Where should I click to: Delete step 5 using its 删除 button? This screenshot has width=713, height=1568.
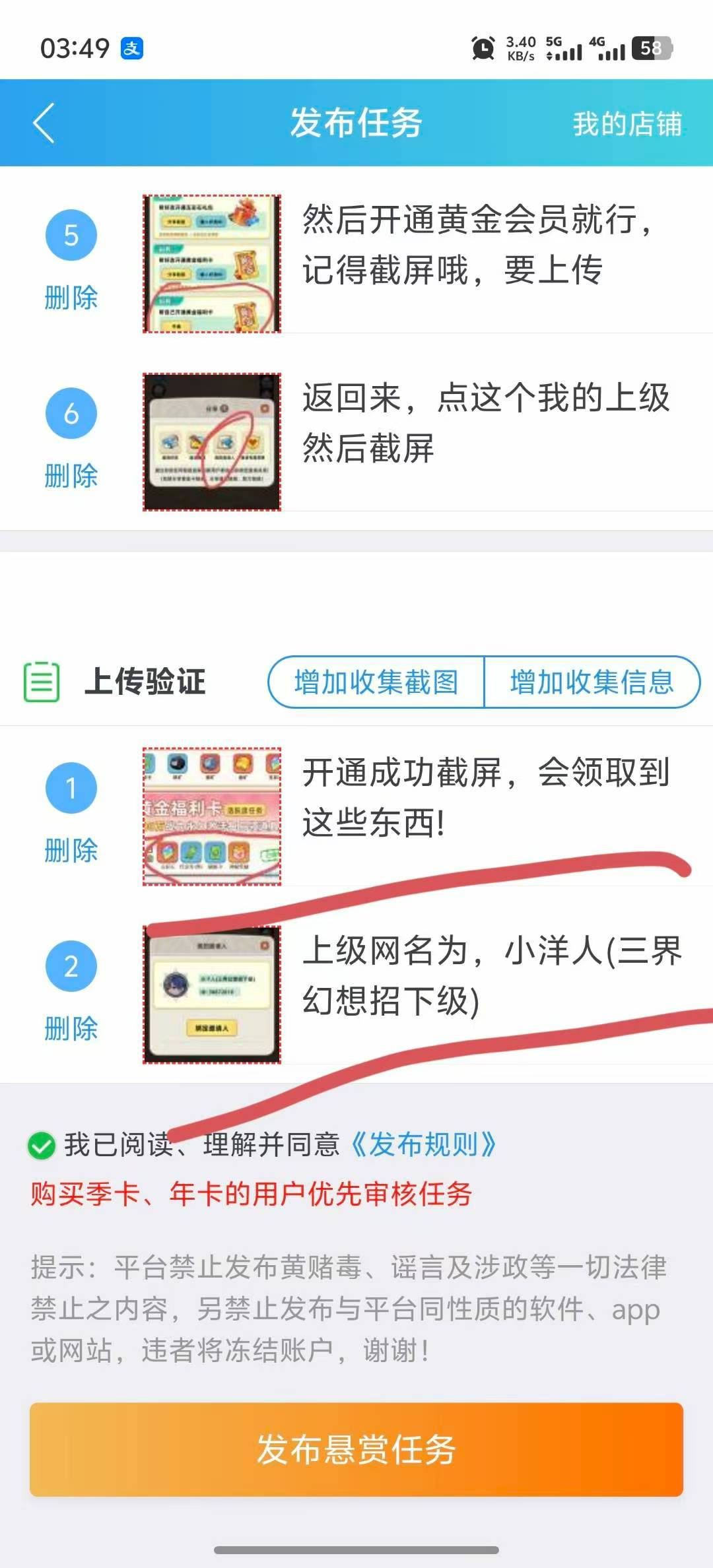coord(71,298)
